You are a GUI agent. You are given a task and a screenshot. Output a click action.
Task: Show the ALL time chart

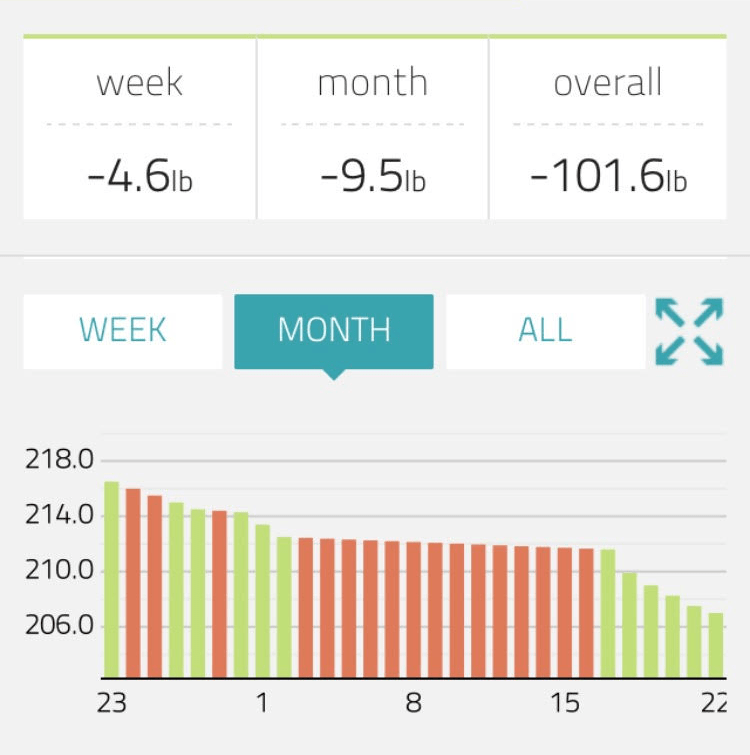[545, 331]
